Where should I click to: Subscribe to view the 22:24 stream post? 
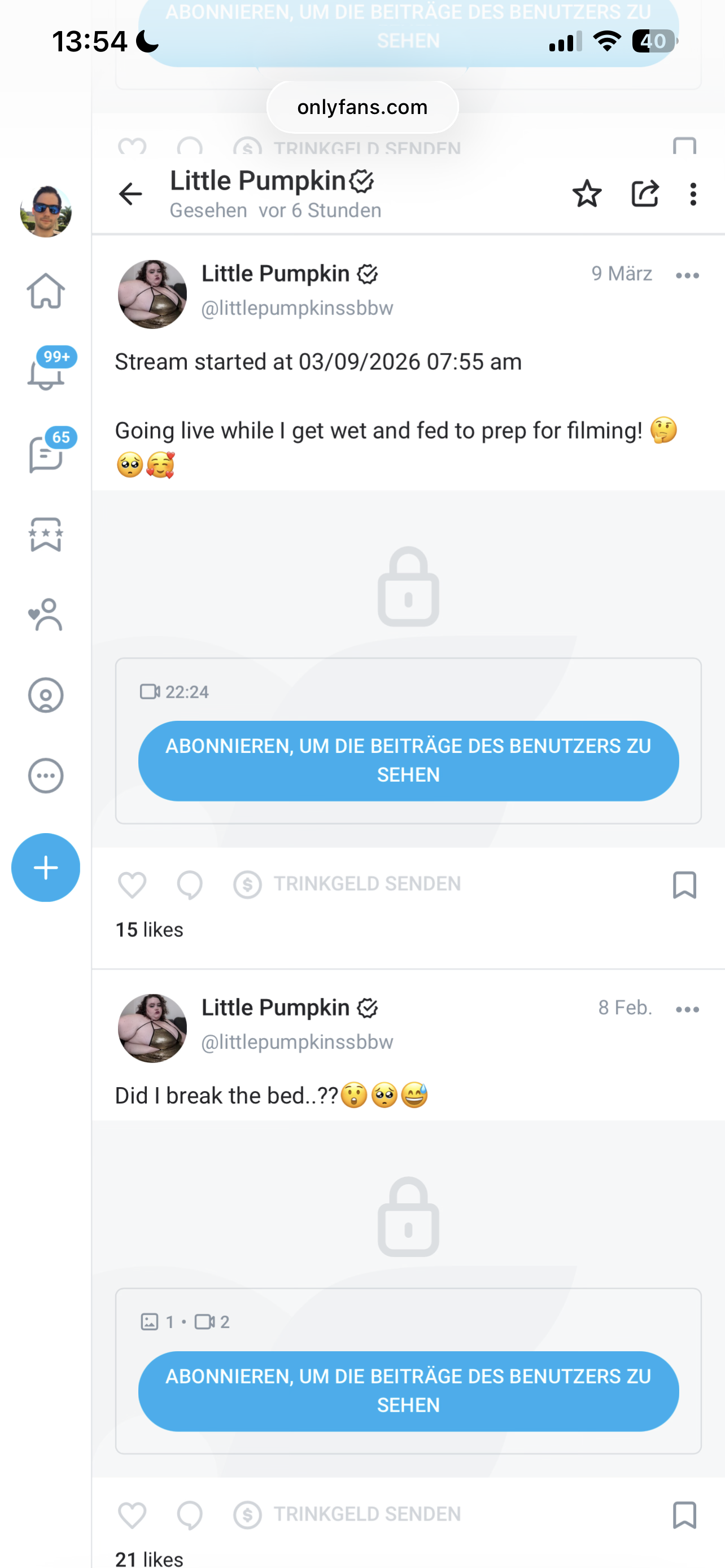(408, 760)
